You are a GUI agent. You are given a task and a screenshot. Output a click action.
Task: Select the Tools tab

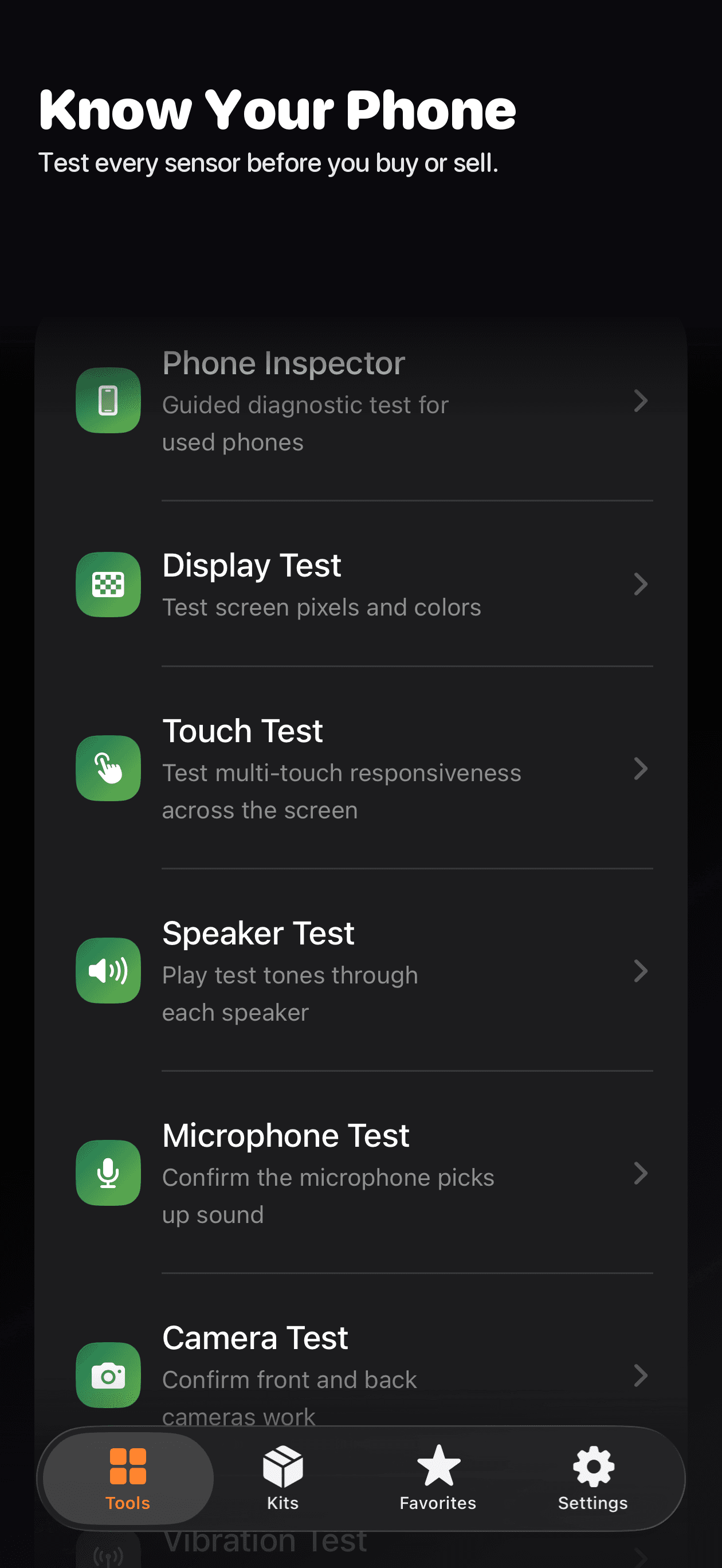click(128, 1478)
